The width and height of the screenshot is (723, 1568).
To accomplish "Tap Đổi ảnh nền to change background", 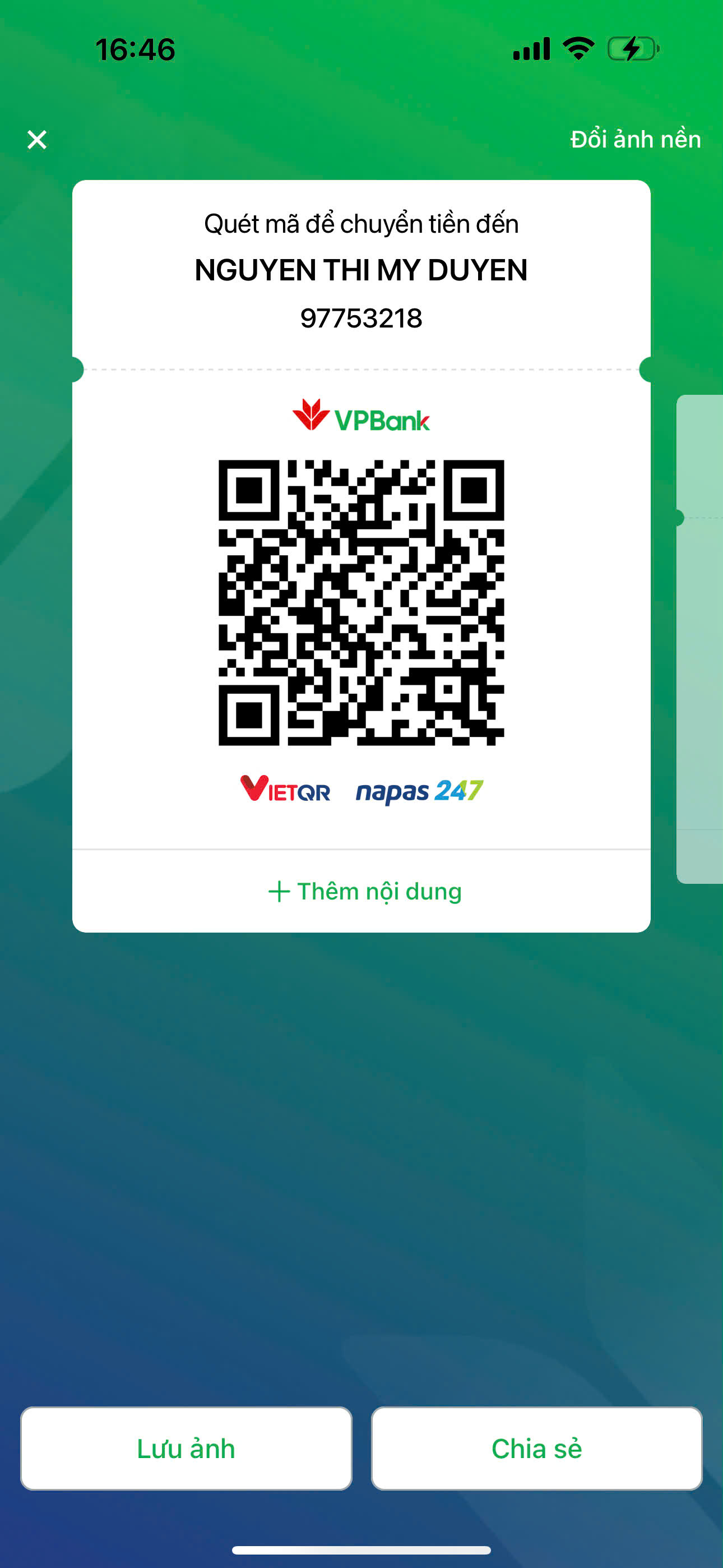I will 636,140.
